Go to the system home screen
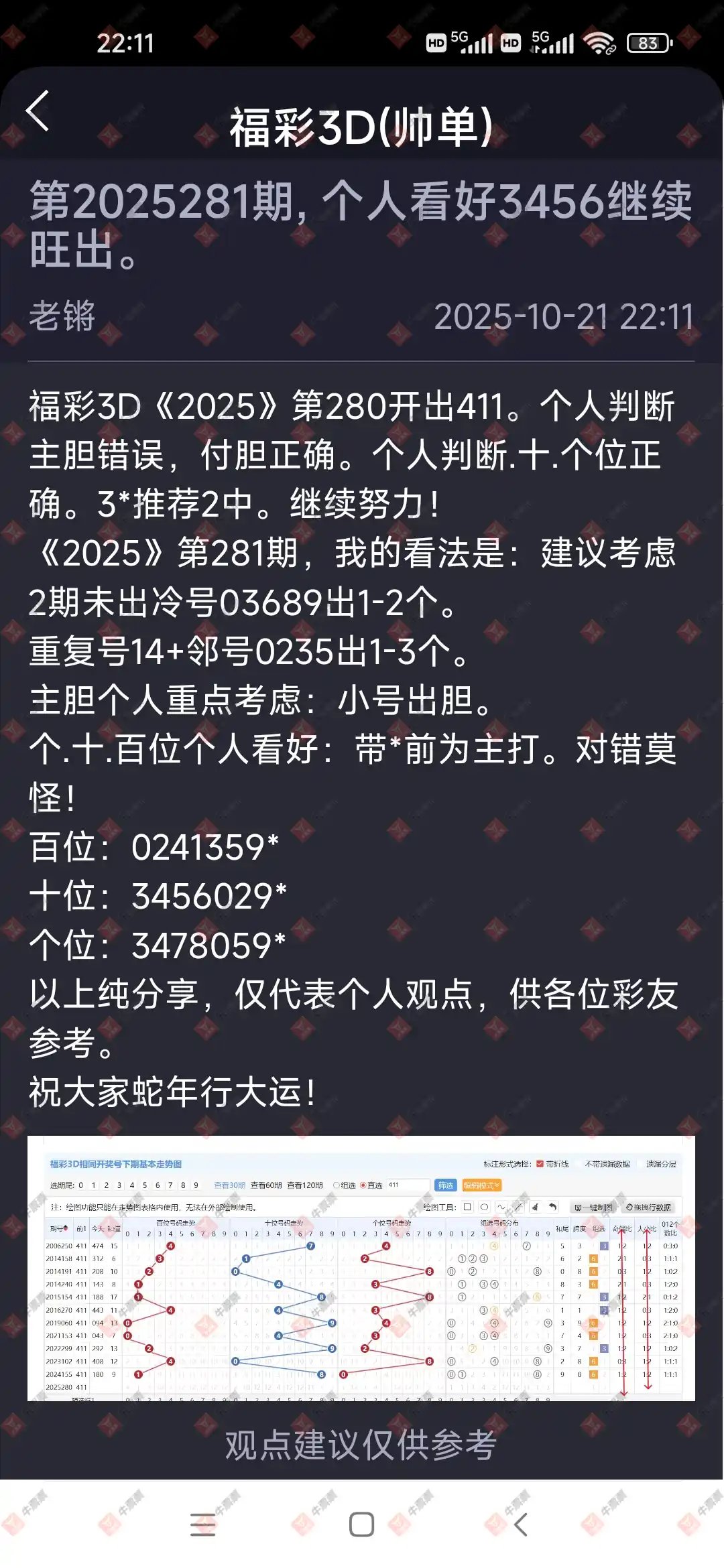 tap(361, 1524)
